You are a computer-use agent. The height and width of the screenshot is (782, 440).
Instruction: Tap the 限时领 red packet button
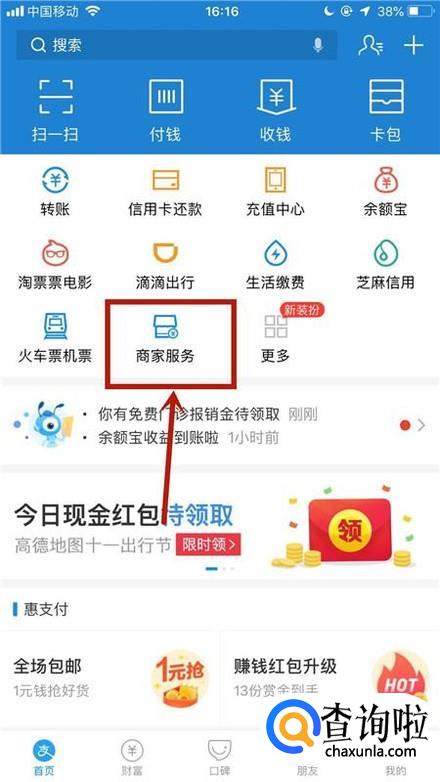[x=209, y=544]
